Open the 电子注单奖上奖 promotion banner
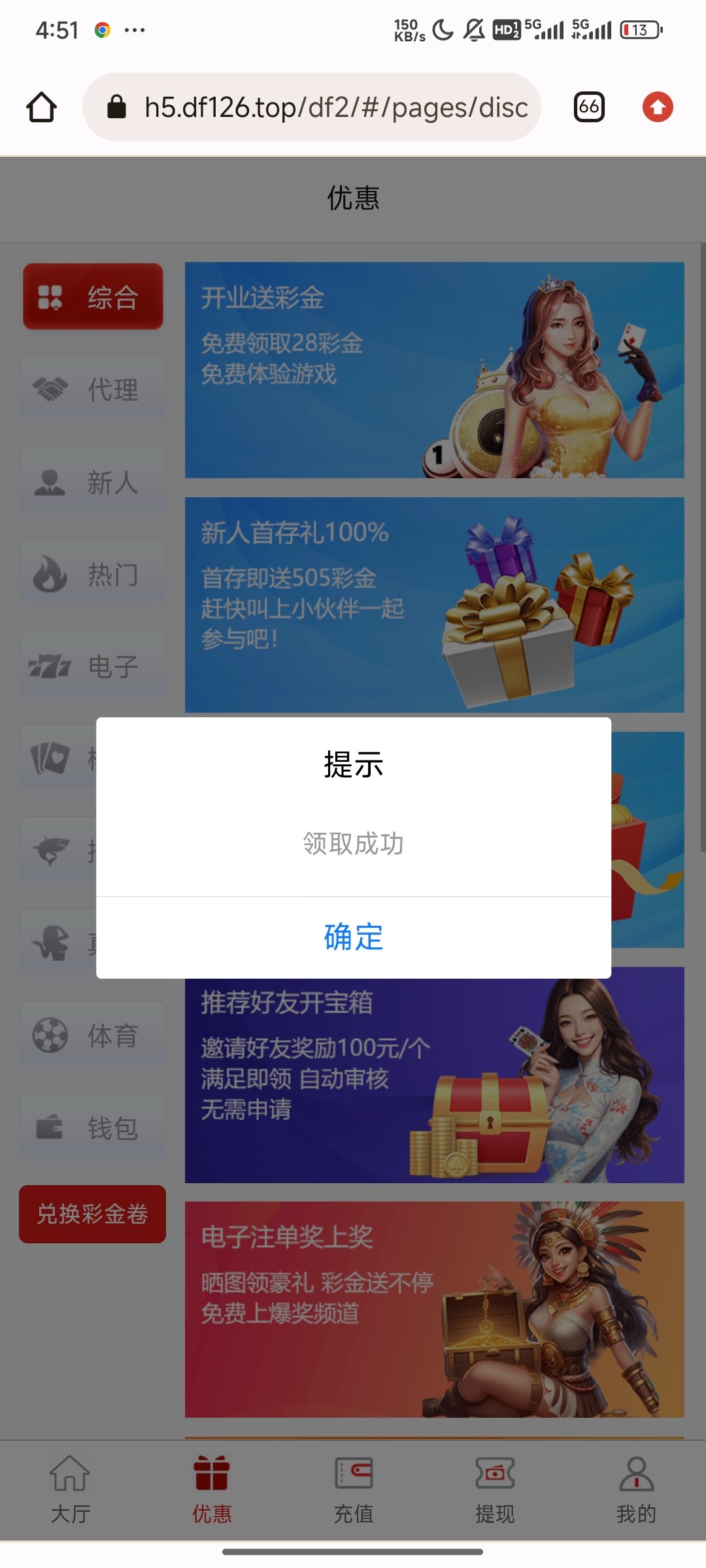Viewport: 706px width, 1568px height. click(434, 1309)
